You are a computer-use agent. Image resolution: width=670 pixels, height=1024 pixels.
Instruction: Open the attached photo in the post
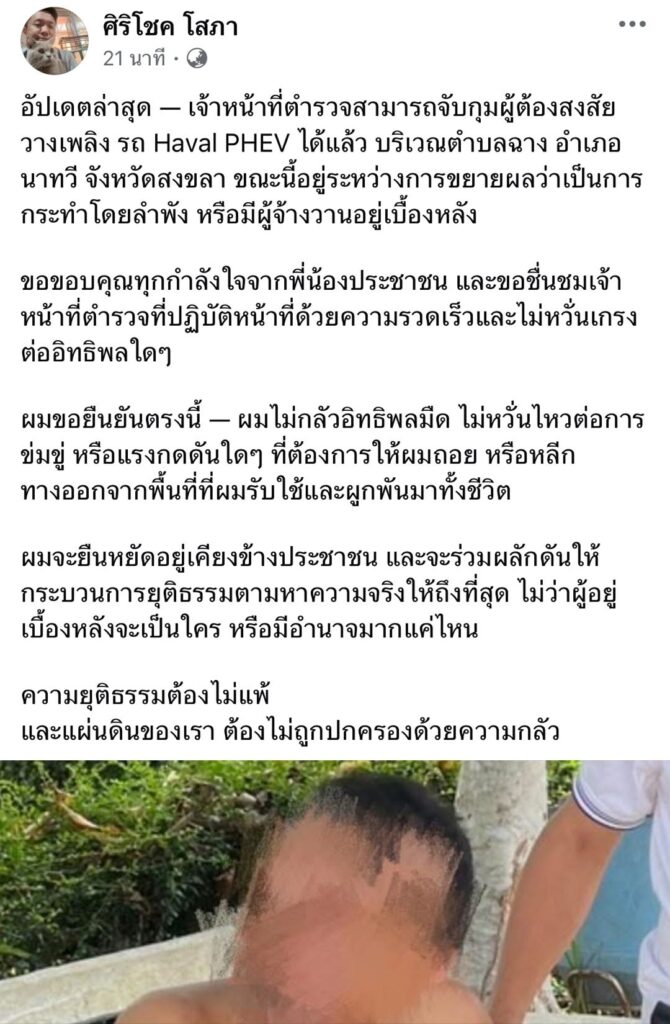[335, 892]
